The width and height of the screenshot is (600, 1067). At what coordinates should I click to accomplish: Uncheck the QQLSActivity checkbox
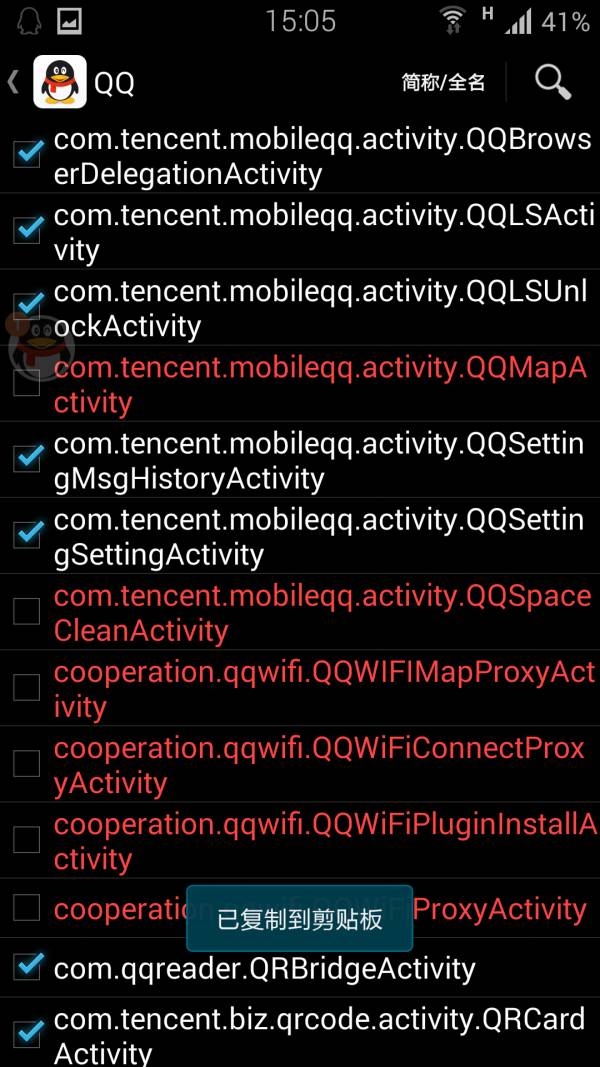coord(27,231)
